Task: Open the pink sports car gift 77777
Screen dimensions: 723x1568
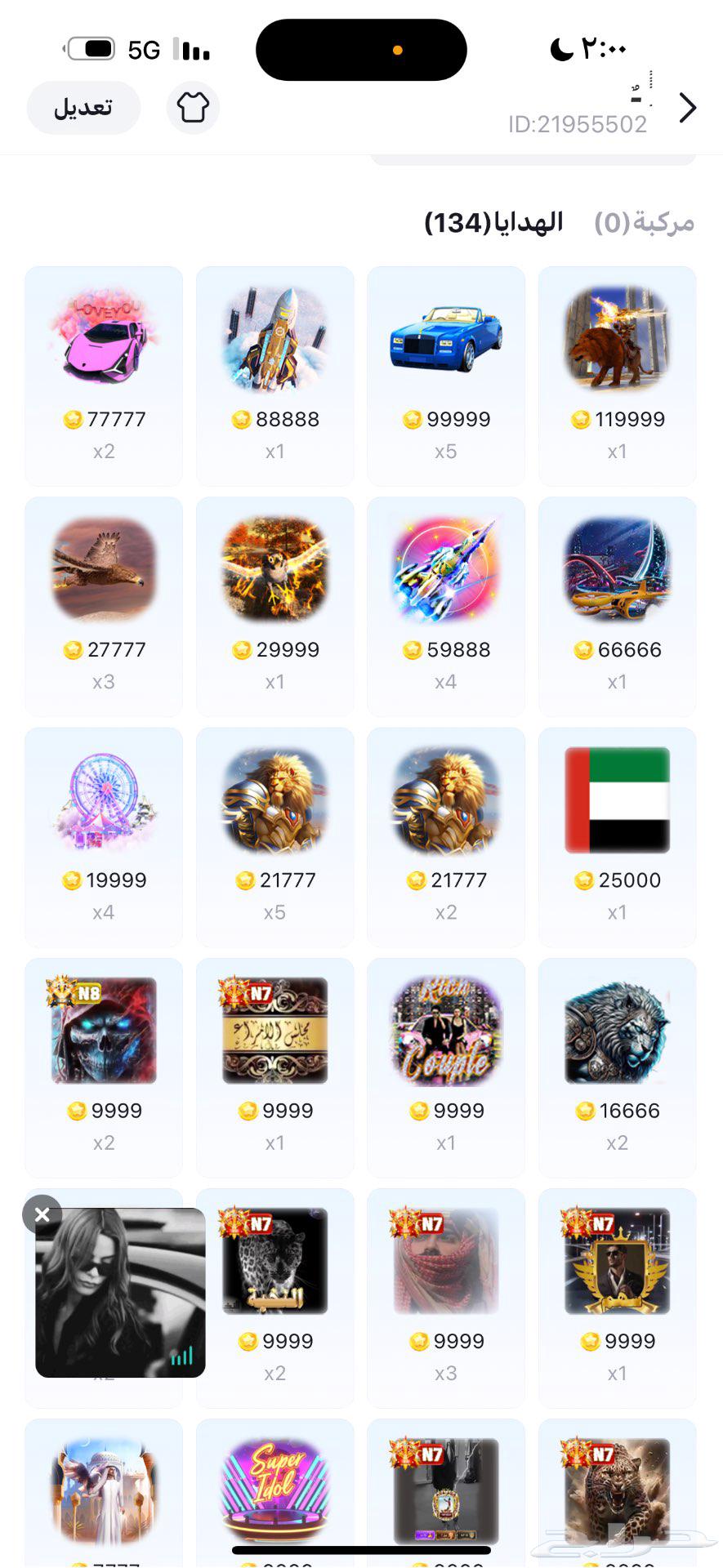Action: [x=104, y=376]
